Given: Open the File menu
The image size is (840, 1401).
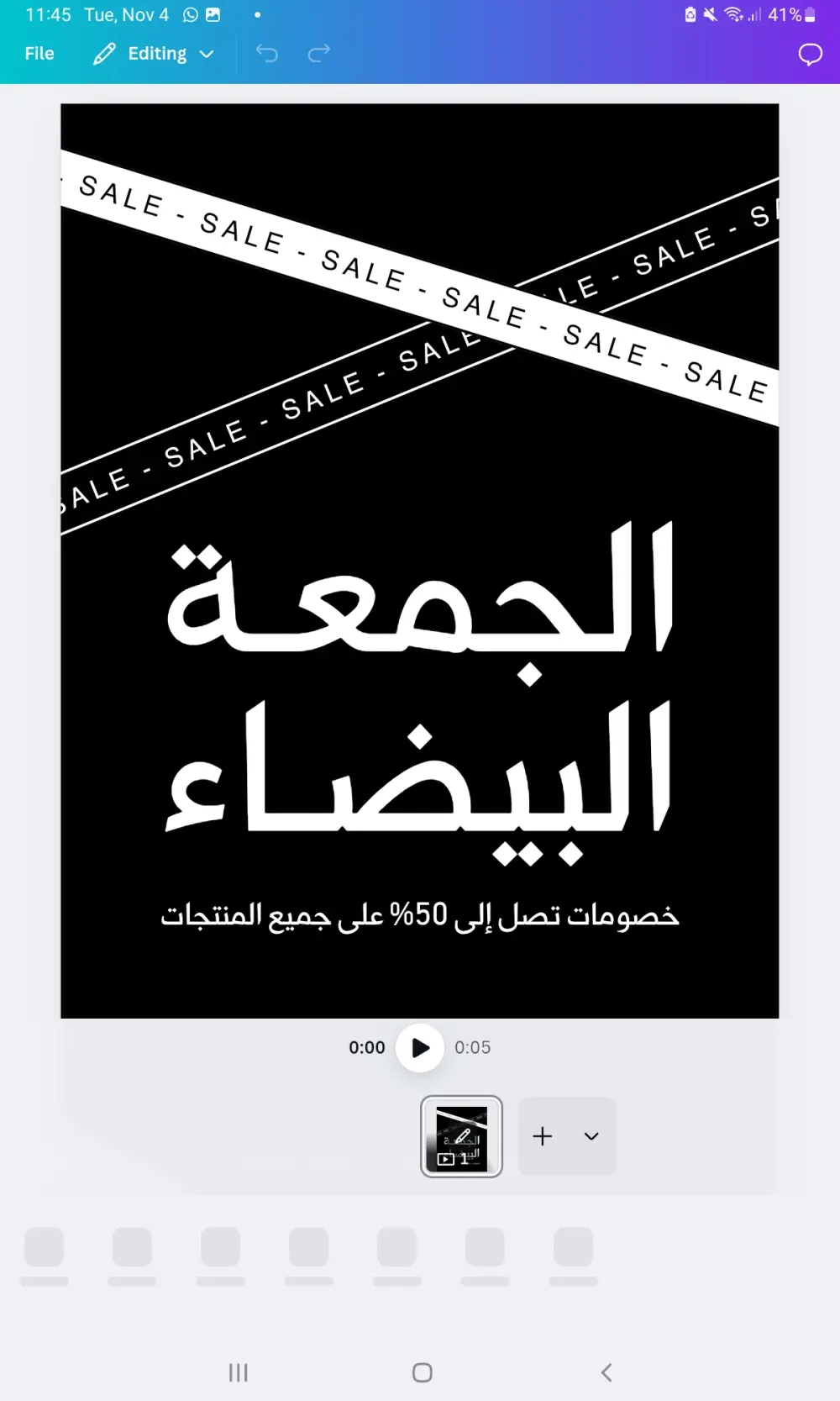Looking at the screenshot, I should click(39, 54).
